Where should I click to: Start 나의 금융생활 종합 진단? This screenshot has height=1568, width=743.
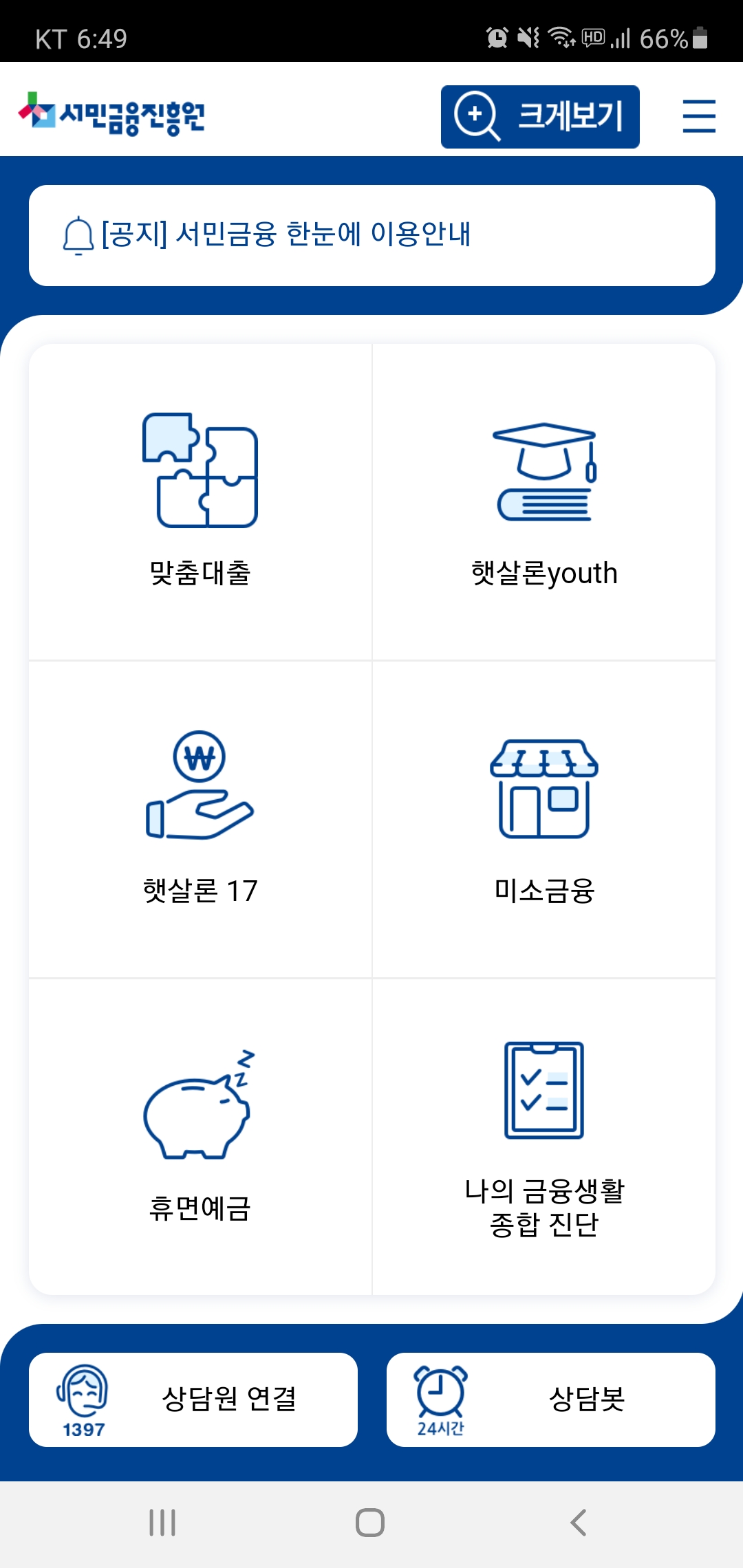click(544, 1137)
